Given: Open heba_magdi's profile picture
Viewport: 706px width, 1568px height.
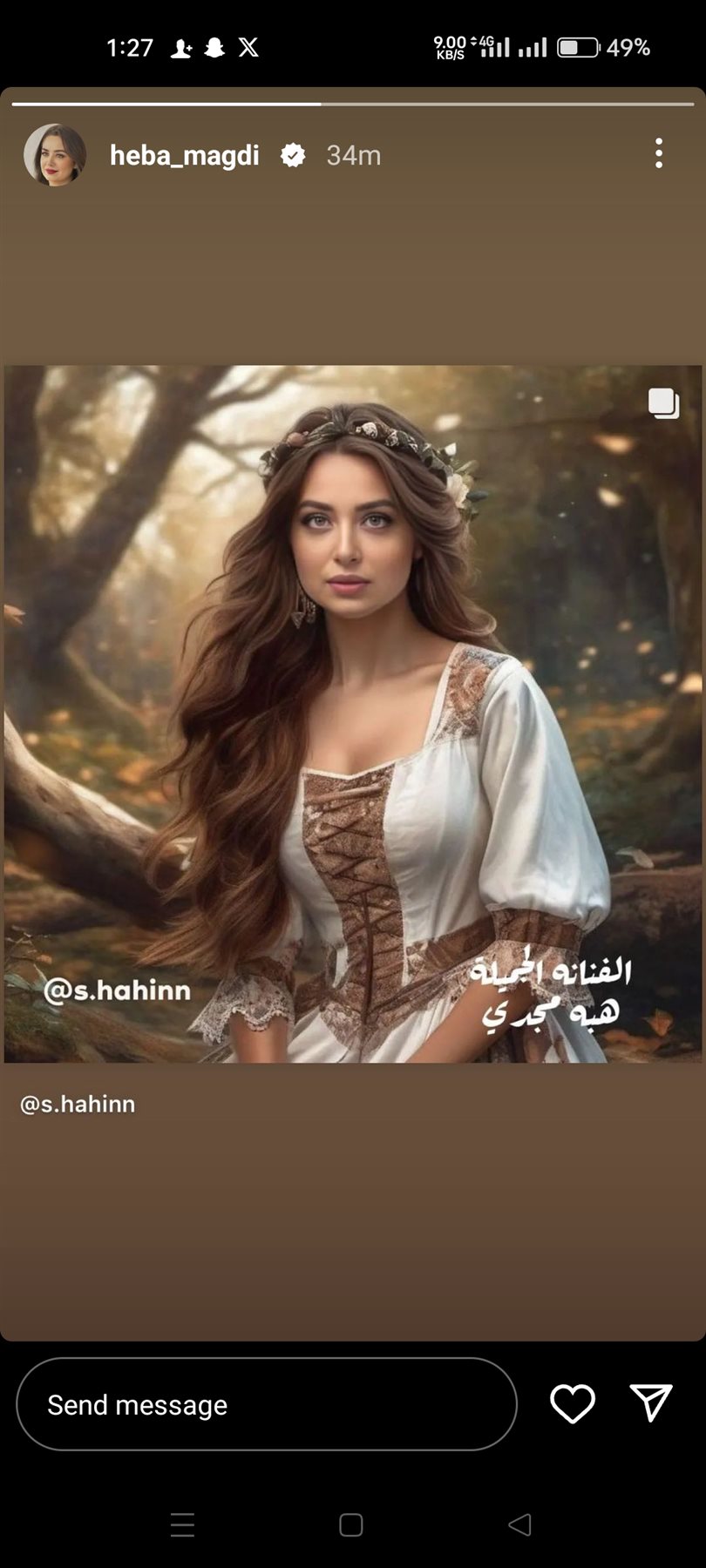Looking at the screenshot, I should 55,155.
